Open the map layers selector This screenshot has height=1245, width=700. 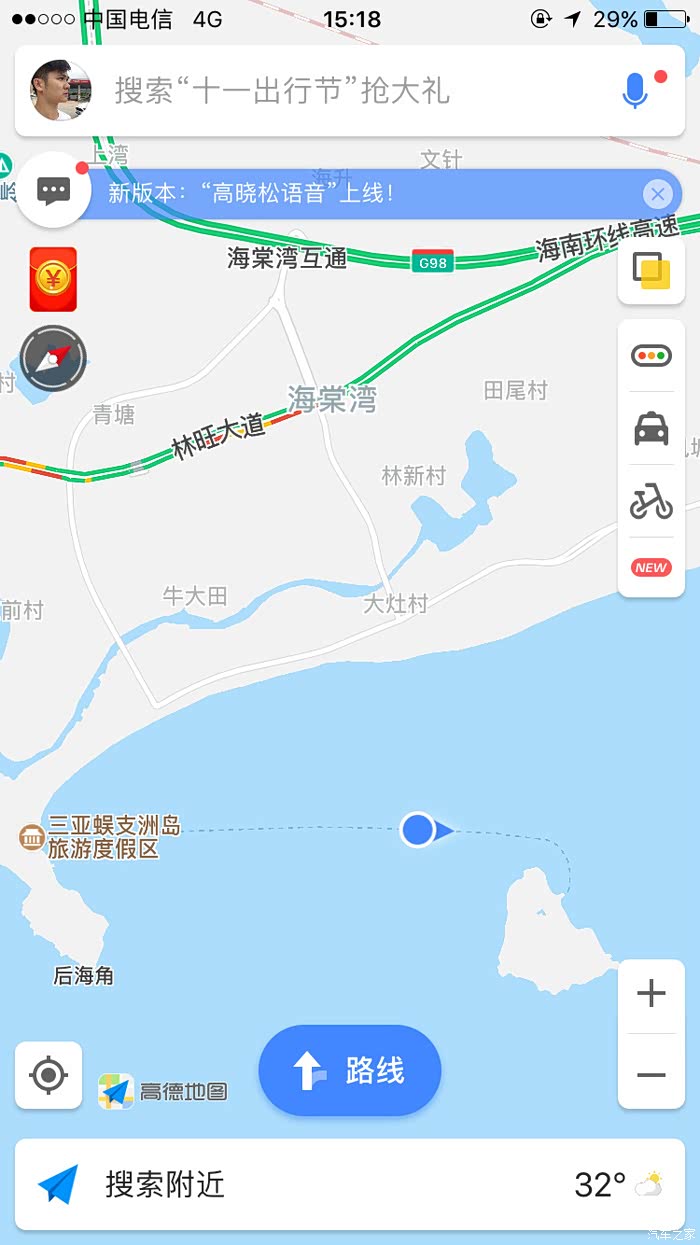651,270
